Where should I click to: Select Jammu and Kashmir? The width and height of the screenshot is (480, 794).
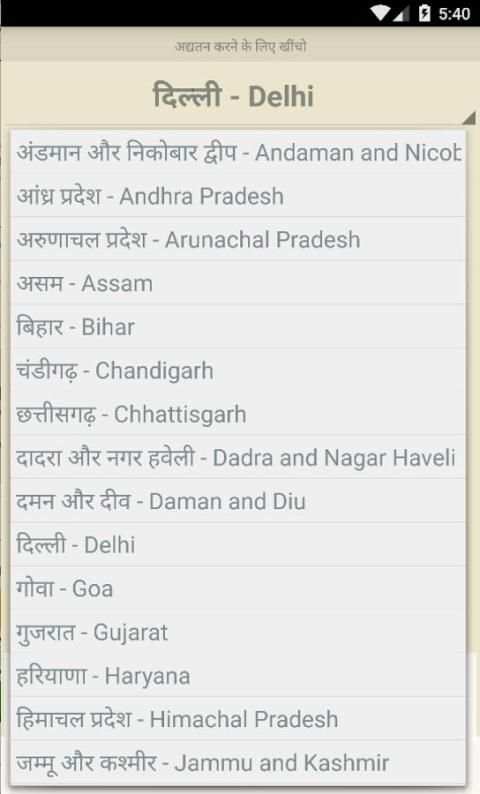tap(237, 762)
